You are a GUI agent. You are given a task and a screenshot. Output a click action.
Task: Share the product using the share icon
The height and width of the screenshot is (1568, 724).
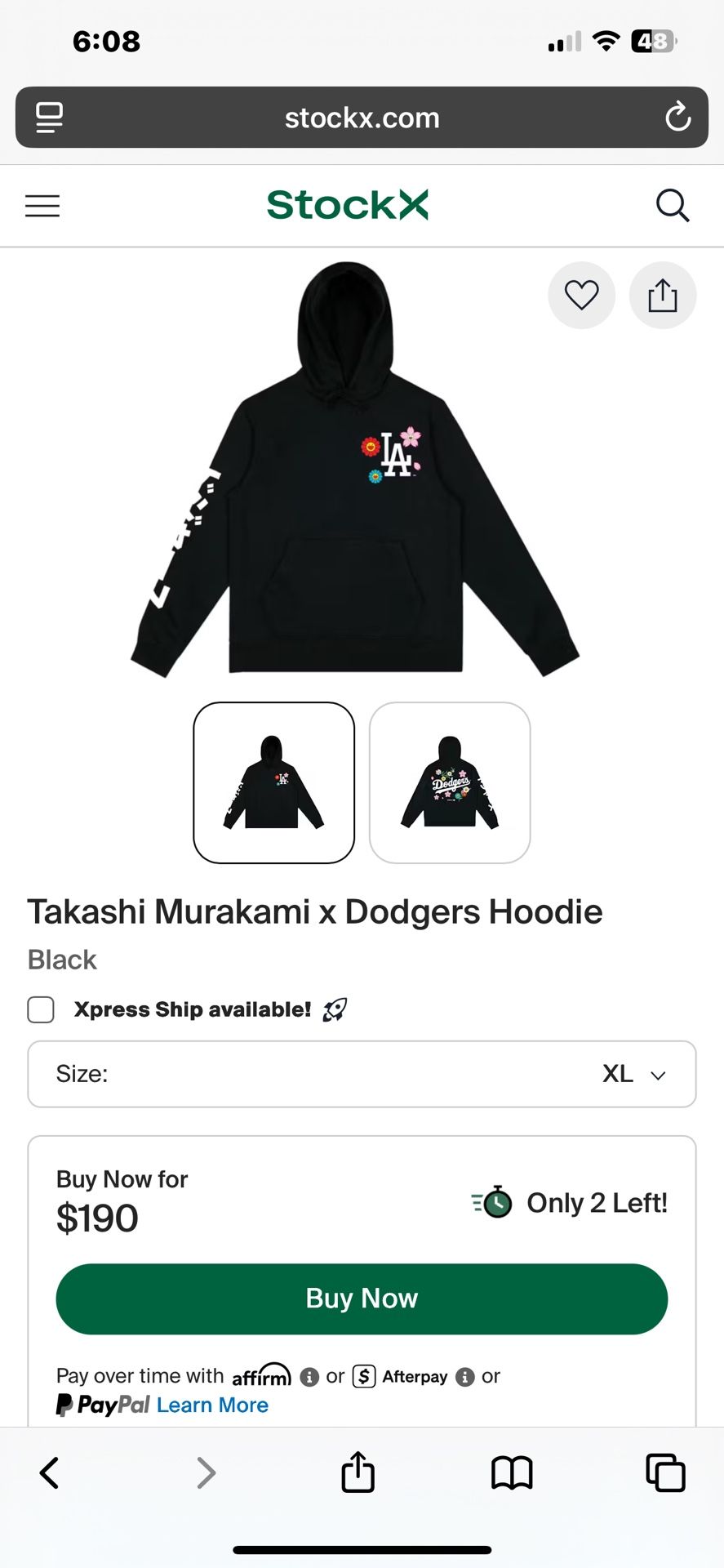(663, 296)
